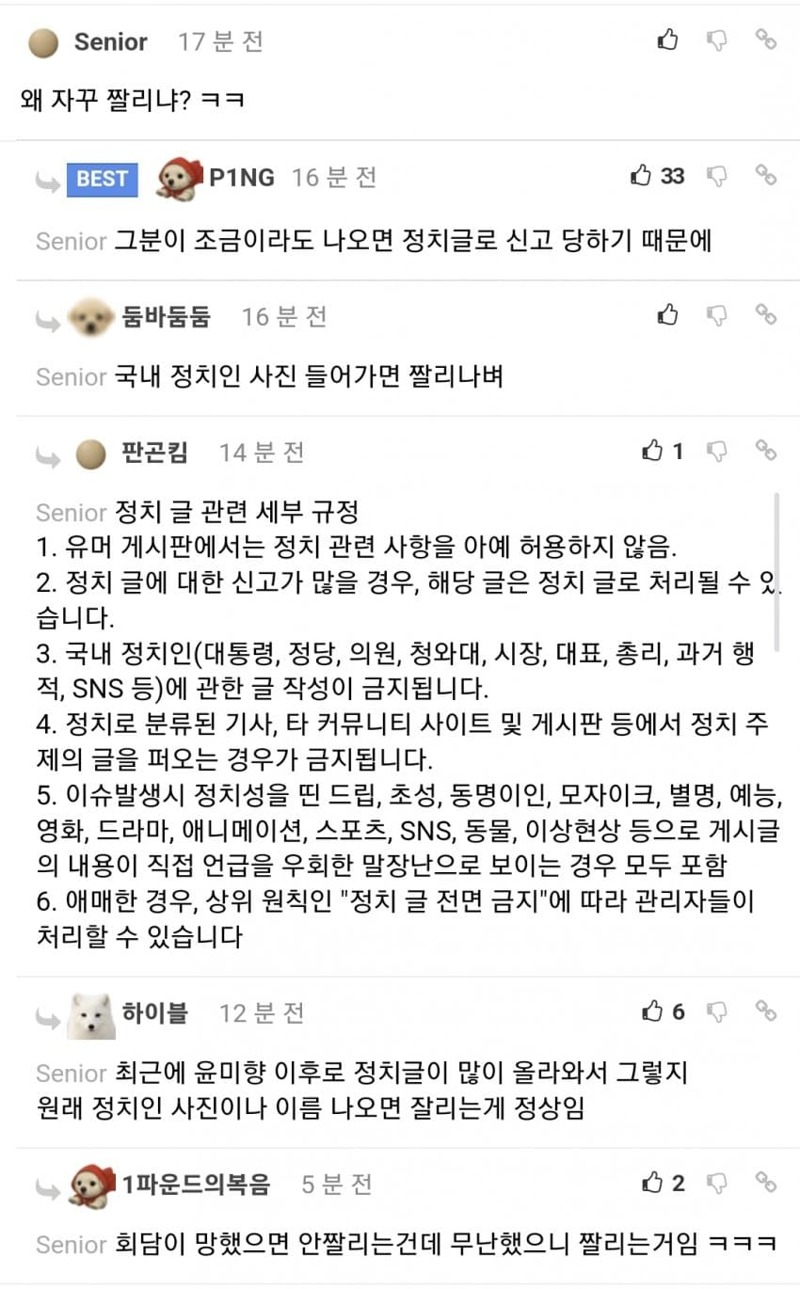The image size is (800, 1289).
Task: Like Senior's top comment
Action: pyautogui.click(x=668, y=40)
